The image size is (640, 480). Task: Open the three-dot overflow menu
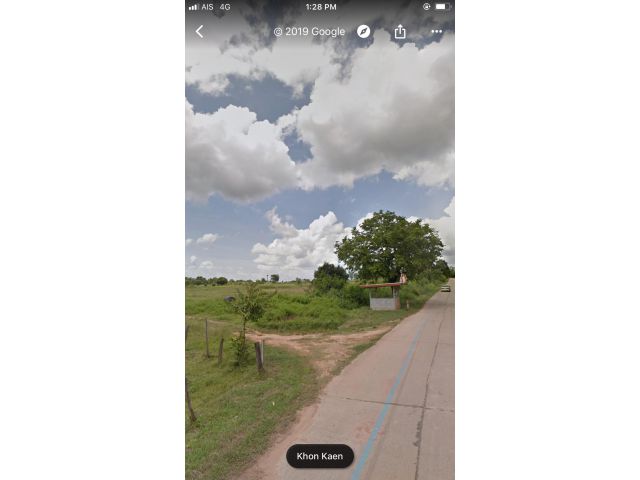pos(436,32)
